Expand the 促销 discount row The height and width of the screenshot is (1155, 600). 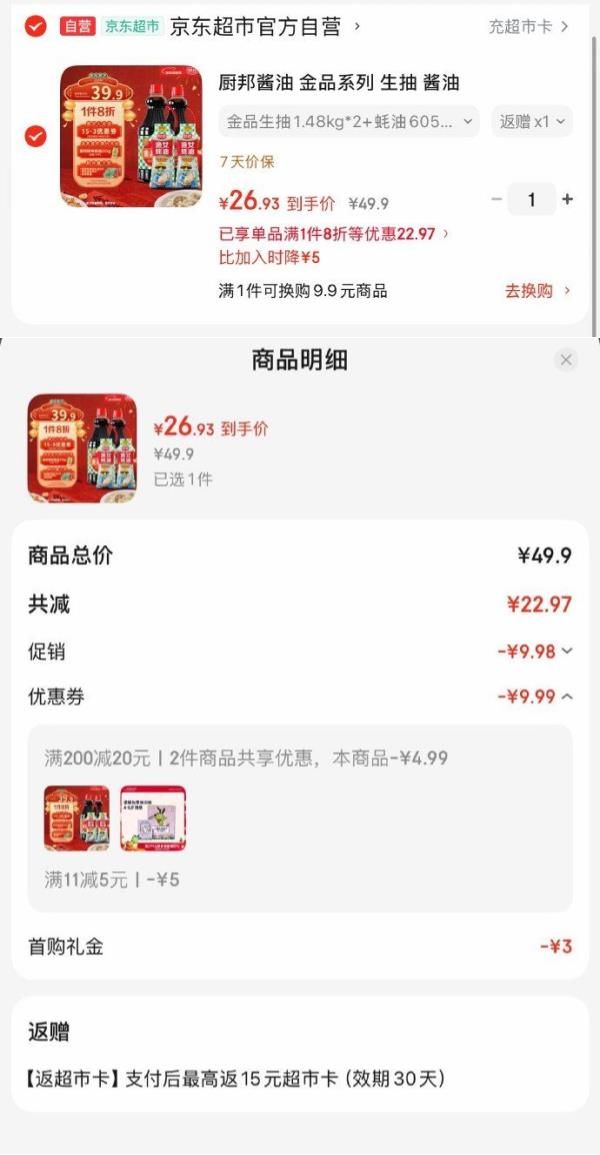point(535,651)
